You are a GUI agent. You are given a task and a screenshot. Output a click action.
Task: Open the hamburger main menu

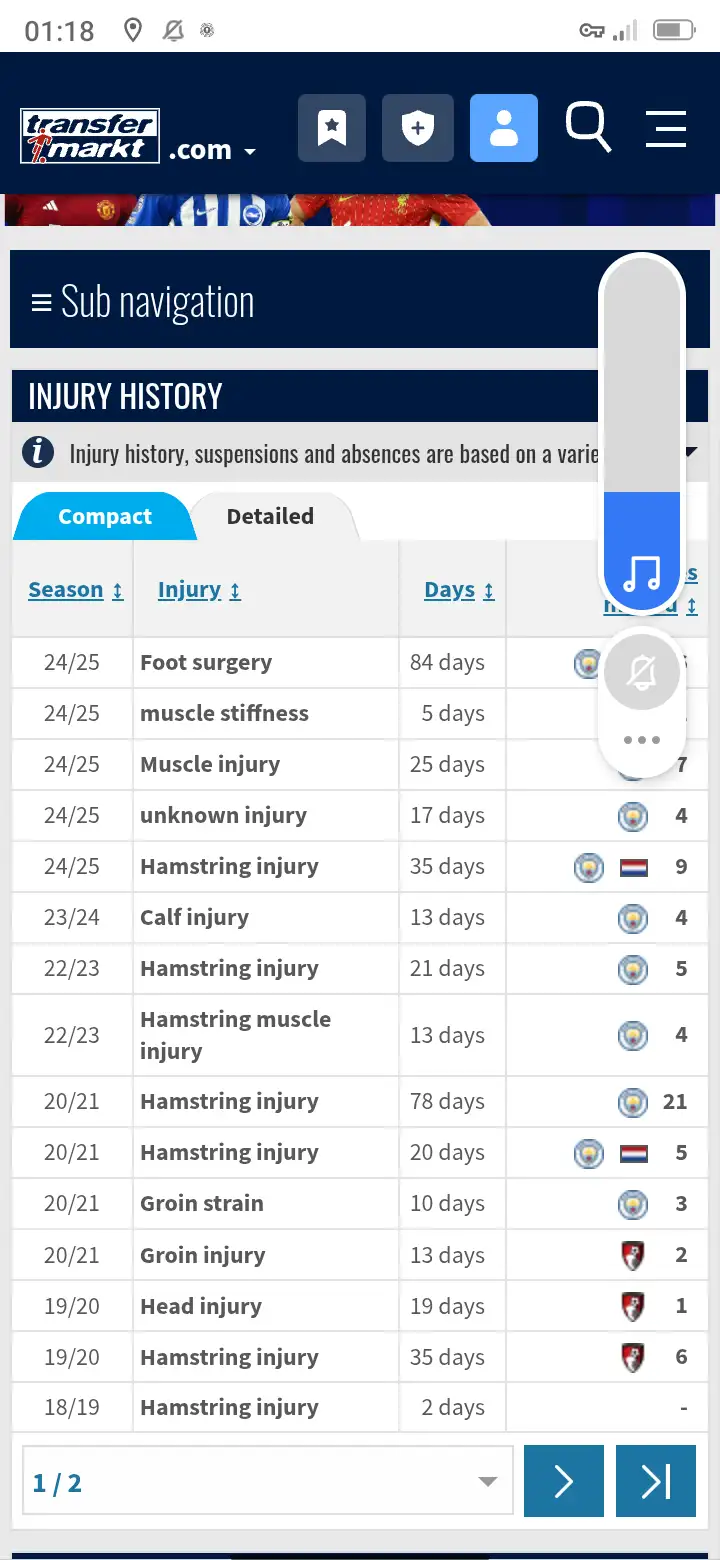click(665, 129)
